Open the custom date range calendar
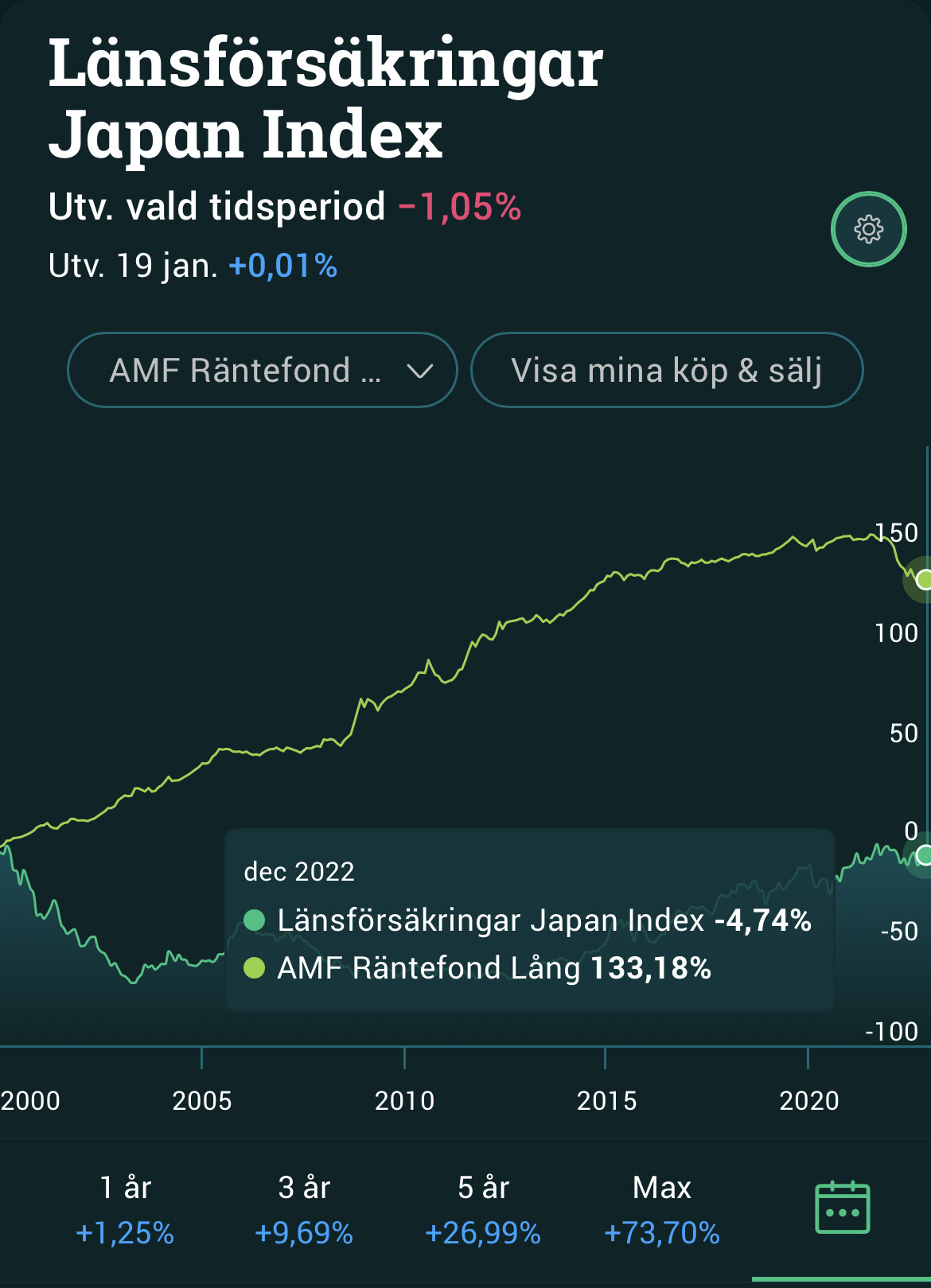931x1288 pixels. click(842, 1208)
